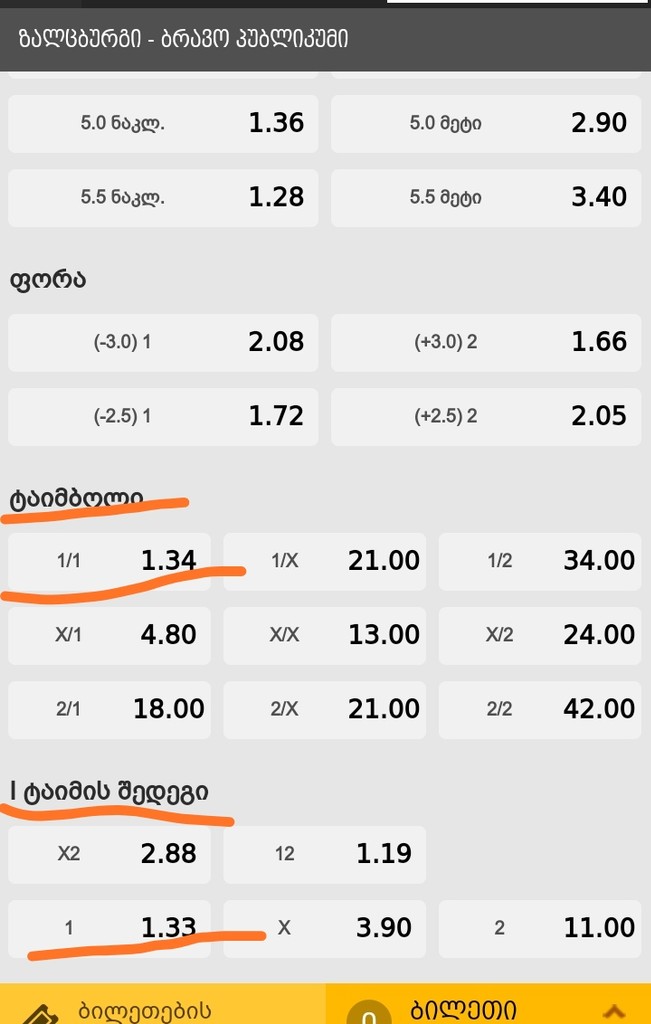Pick handicap (-3.0) 1 at 2.08
The height and width of the screenshot is (1024, 651).
163,342
